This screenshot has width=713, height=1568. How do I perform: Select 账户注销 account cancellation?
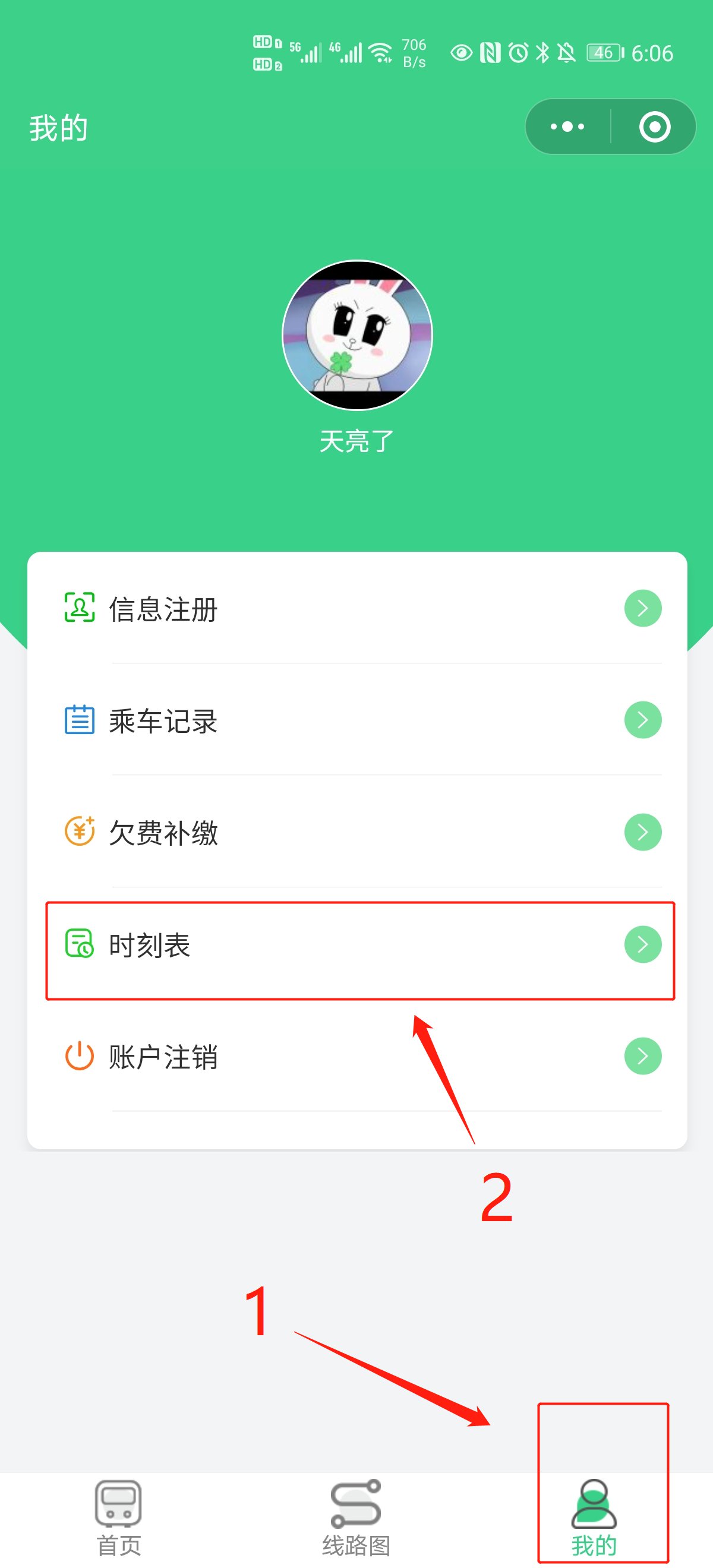point(357,1056)
